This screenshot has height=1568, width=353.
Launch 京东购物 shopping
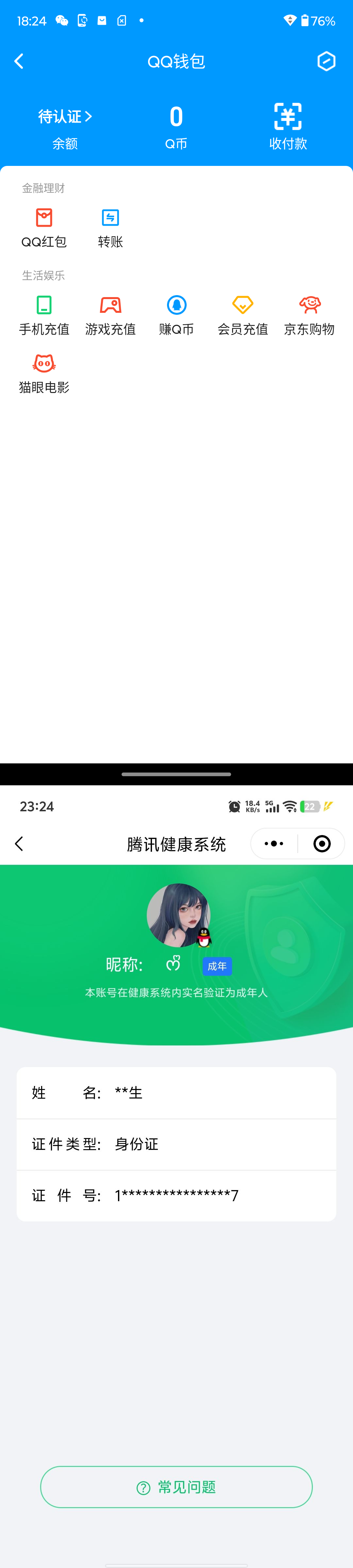[309, 315]
